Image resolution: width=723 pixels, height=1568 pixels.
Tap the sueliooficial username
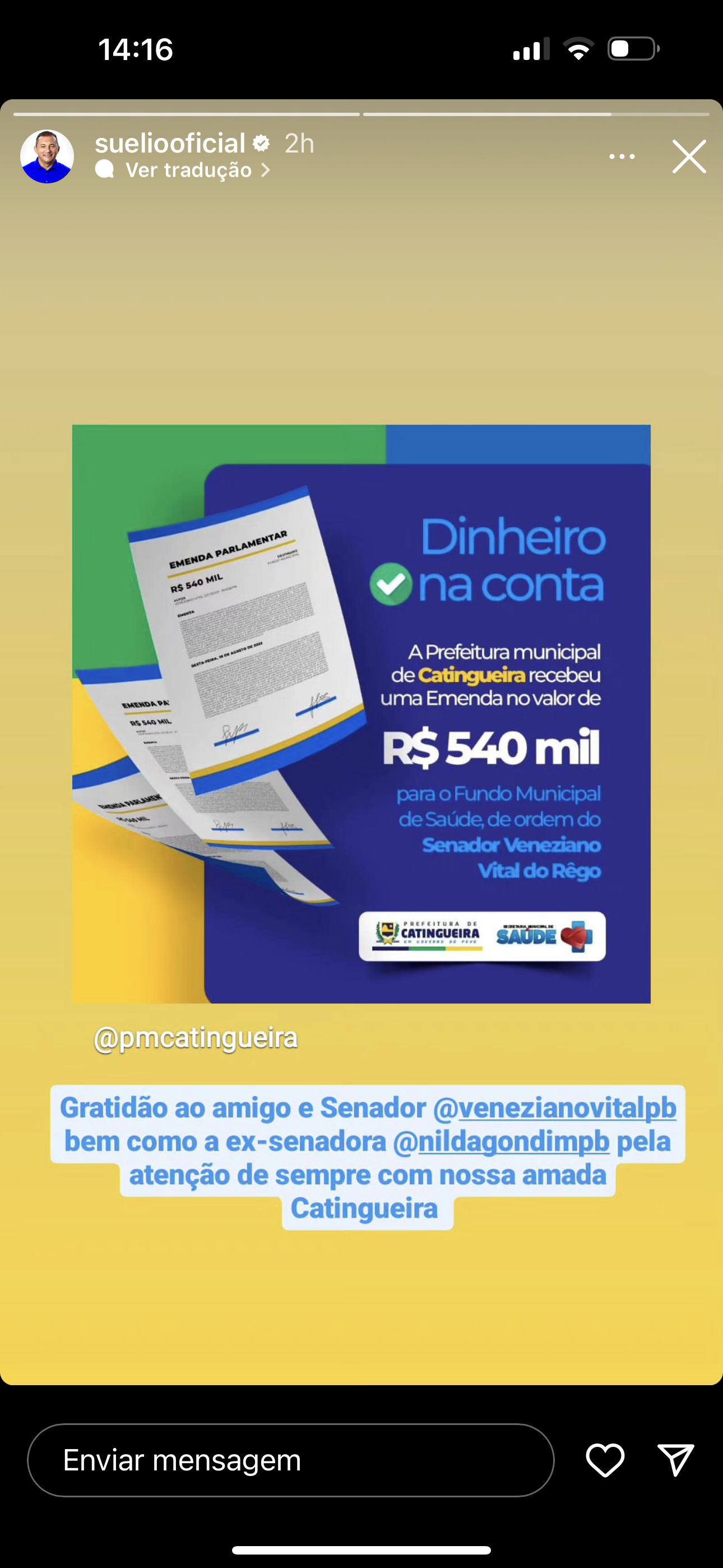[170, 144]
